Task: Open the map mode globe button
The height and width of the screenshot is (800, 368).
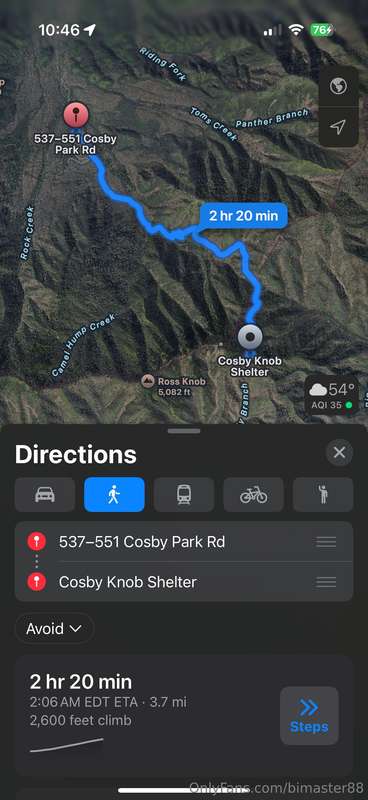Action: [x=338, y=86]
